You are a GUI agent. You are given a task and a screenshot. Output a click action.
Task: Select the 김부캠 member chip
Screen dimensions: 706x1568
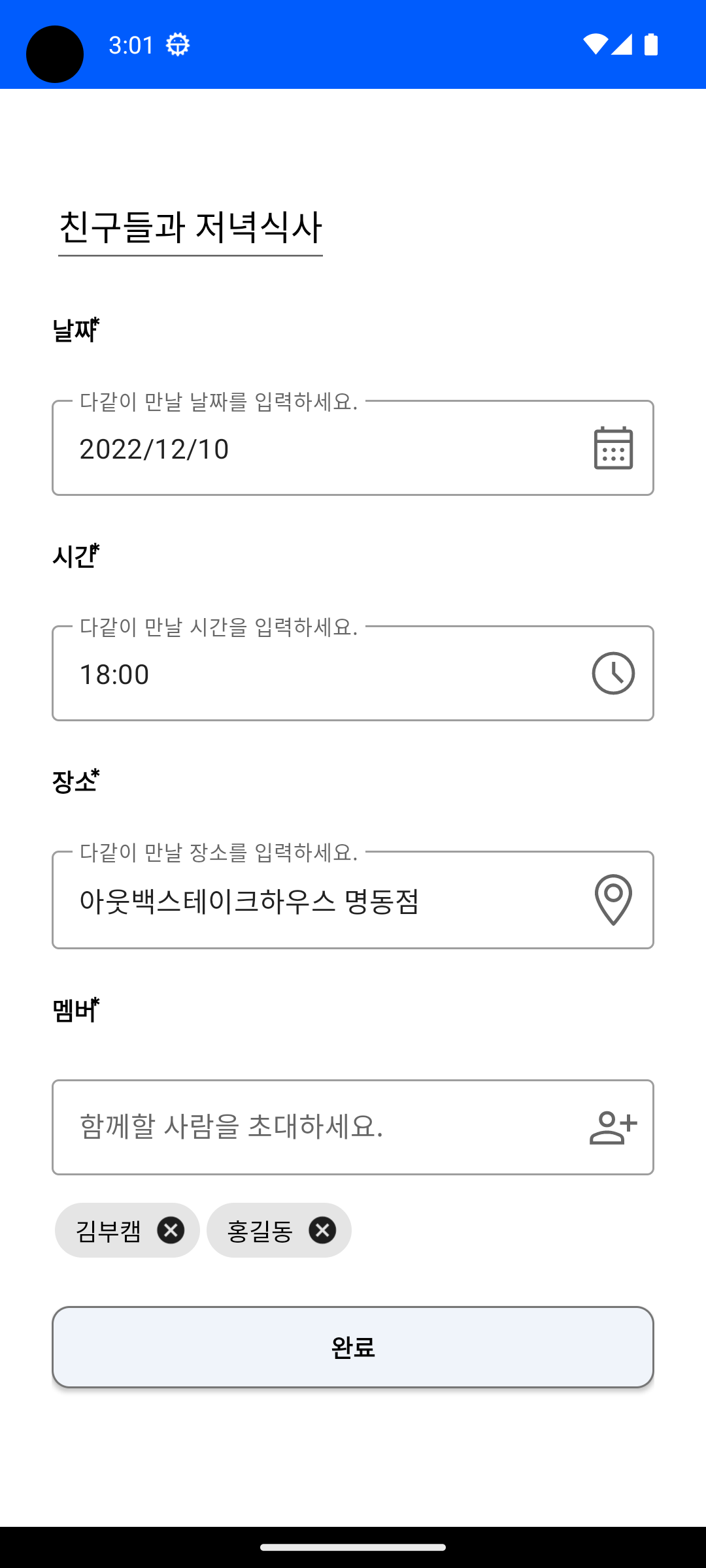coord(109,1230)
